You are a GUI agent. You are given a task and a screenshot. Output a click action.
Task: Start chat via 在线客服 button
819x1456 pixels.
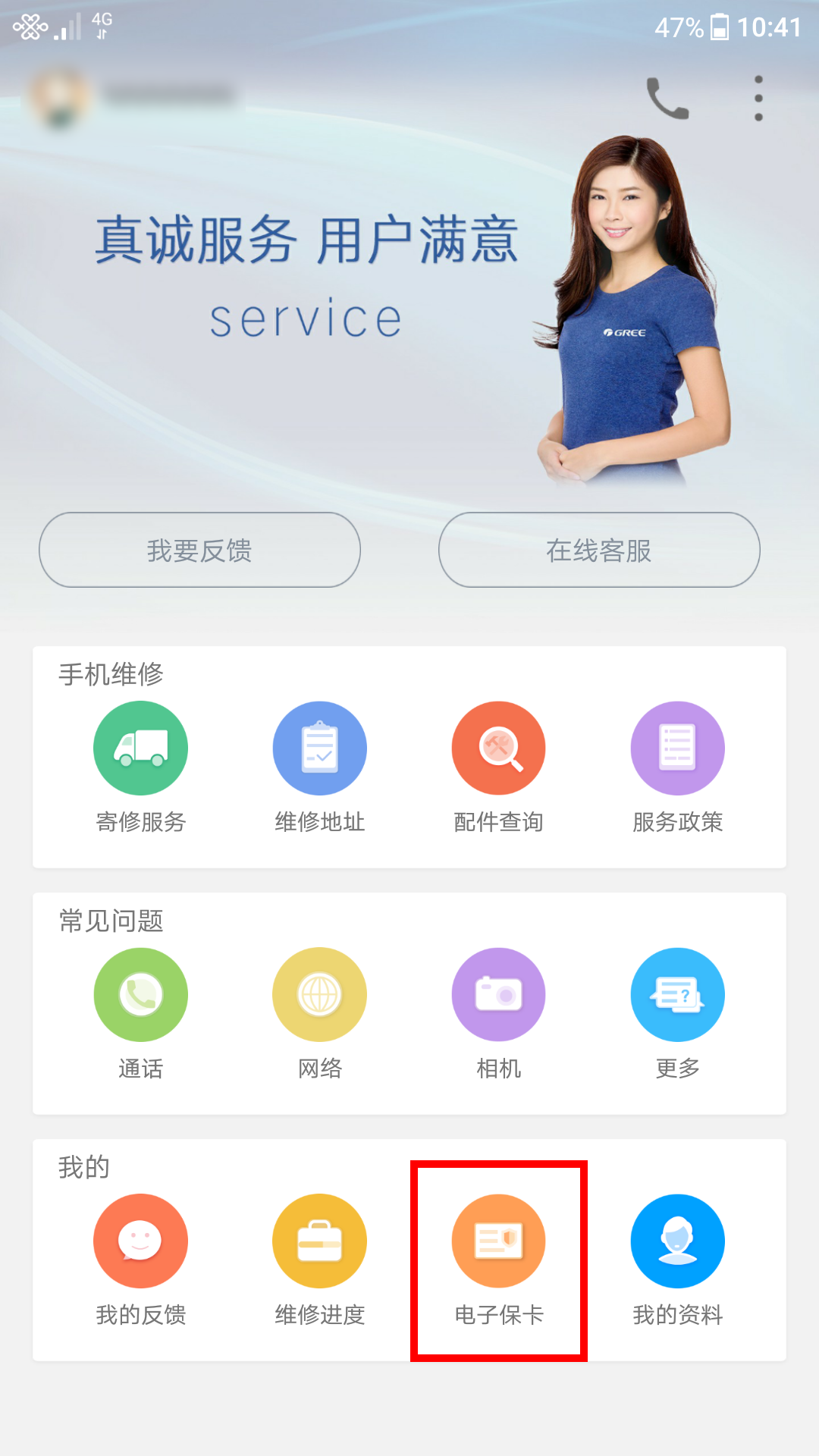tap(599, 550)
